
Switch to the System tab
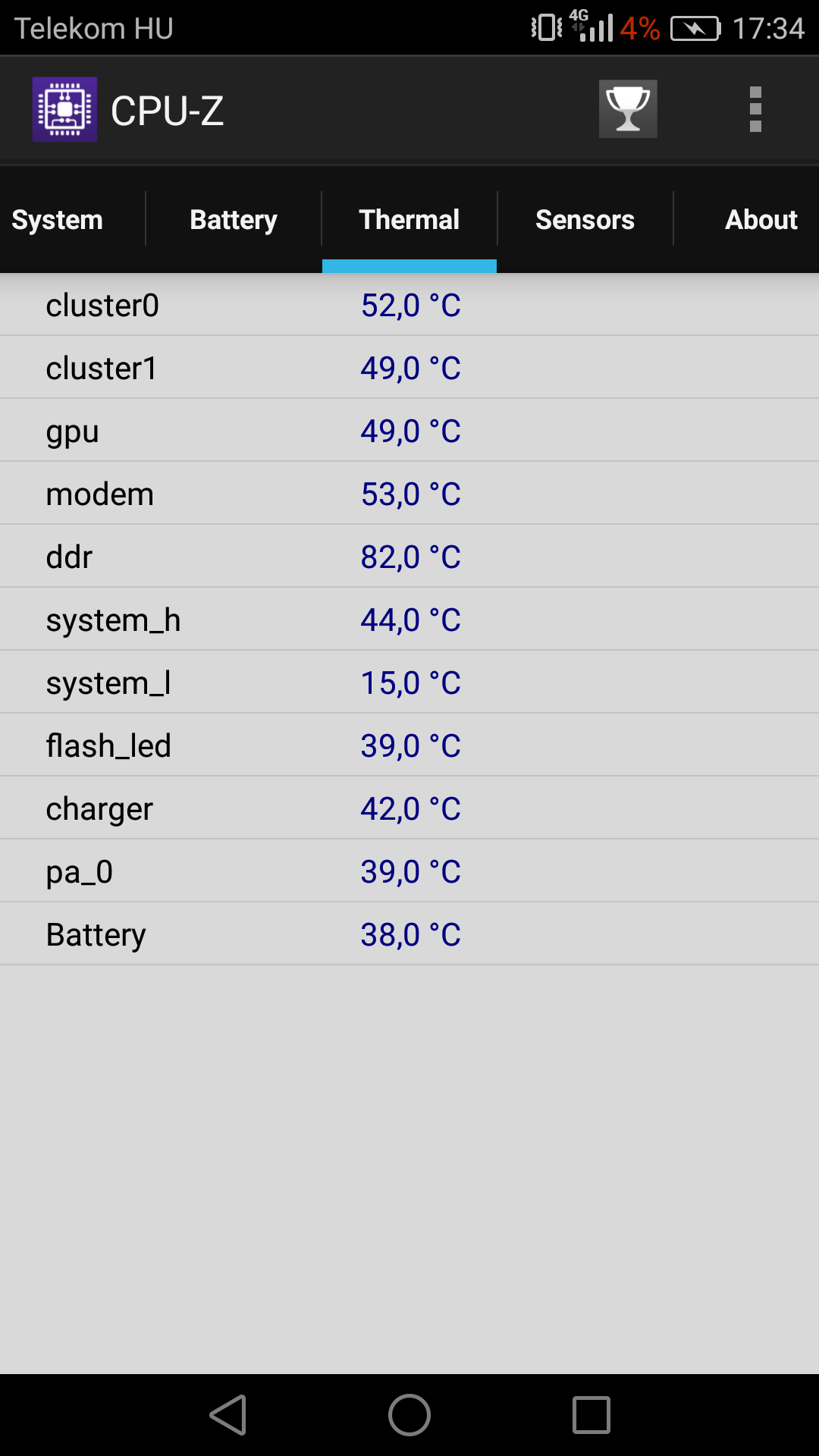click(58, 219)
